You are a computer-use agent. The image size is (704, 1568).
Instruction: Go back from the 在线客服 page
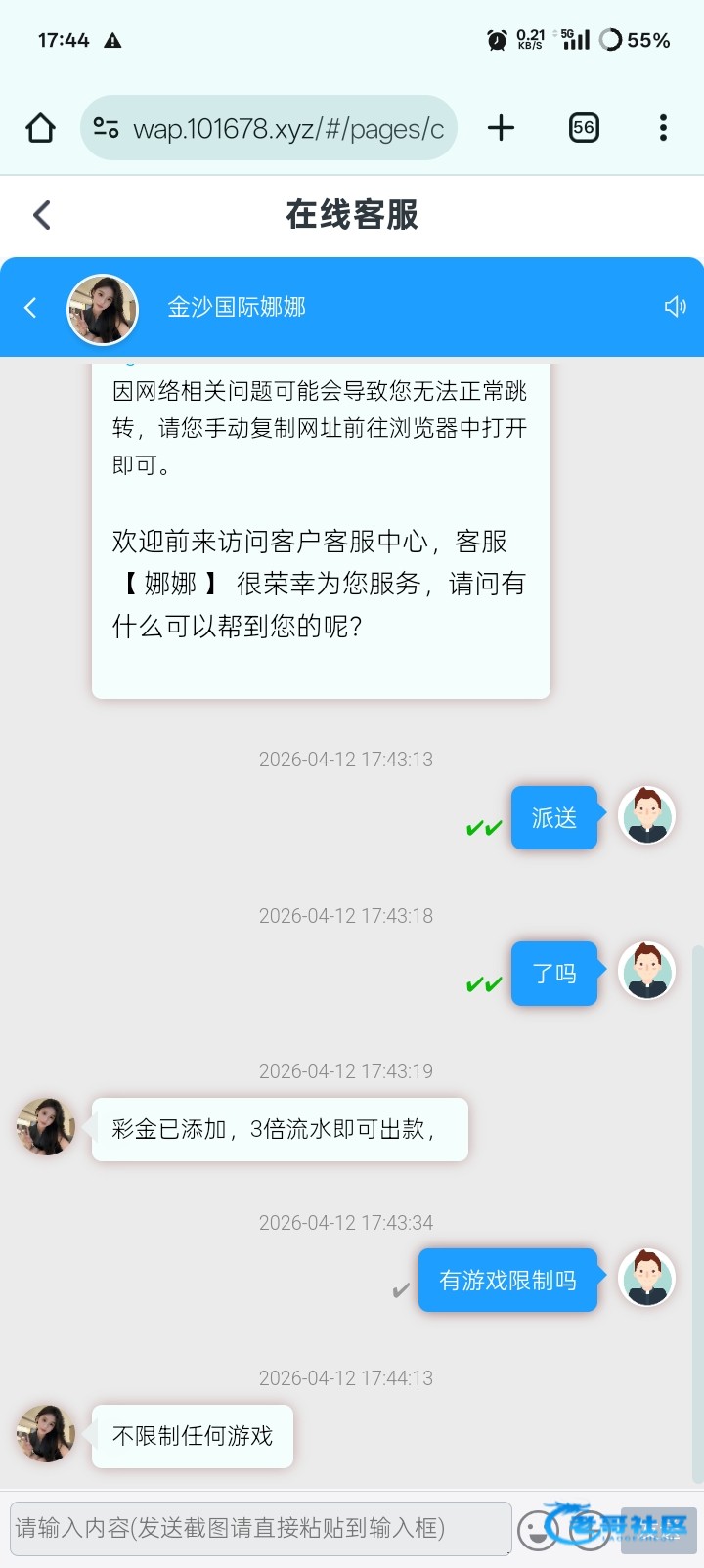[41, 215]
